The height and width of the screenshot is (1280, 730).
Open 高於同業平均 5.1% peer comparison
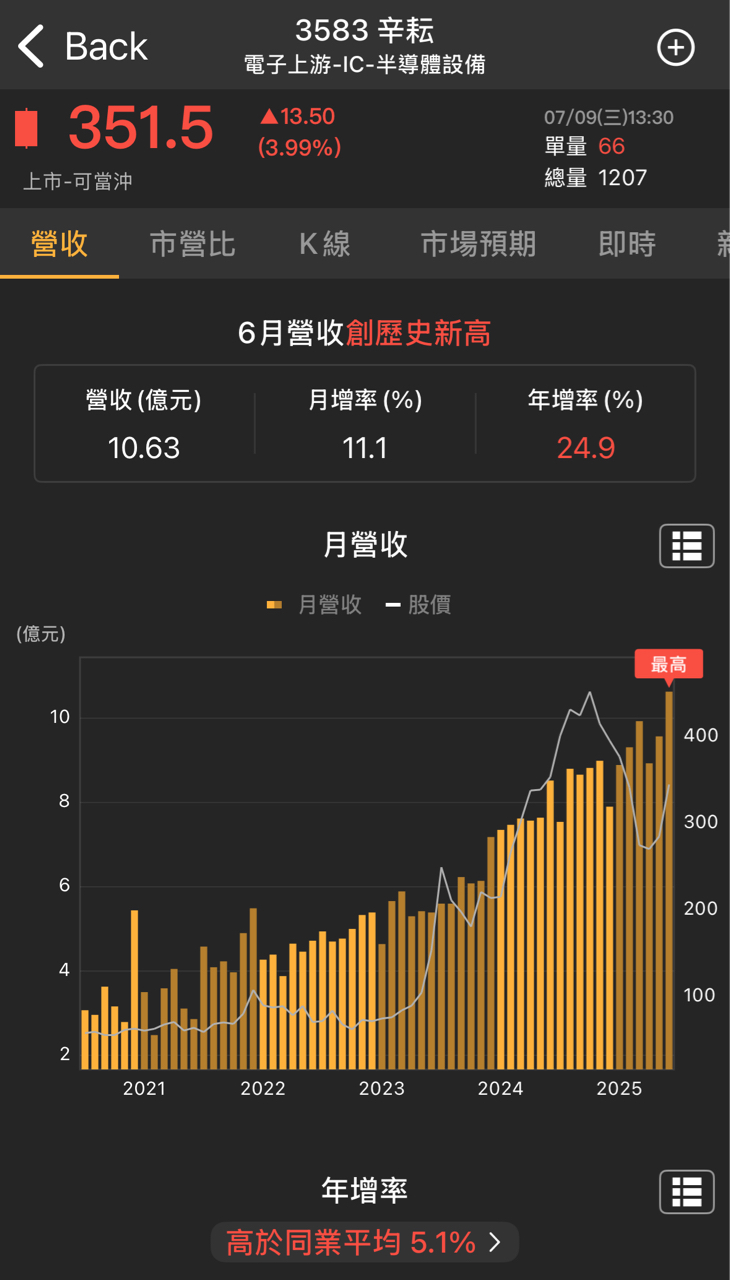[365, 1243]
